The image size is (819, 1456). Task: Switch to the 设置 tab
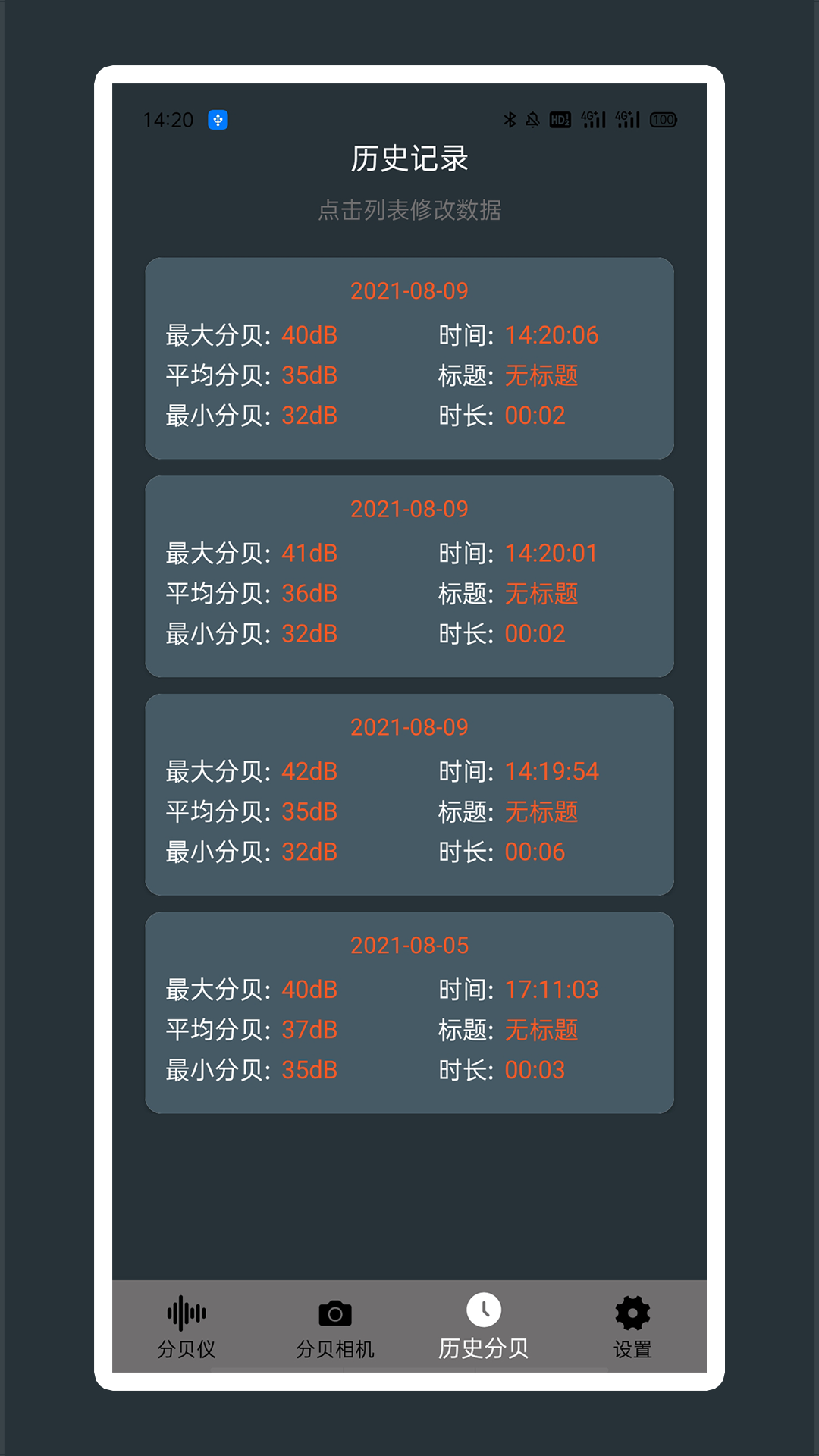tap(632, 1327)
